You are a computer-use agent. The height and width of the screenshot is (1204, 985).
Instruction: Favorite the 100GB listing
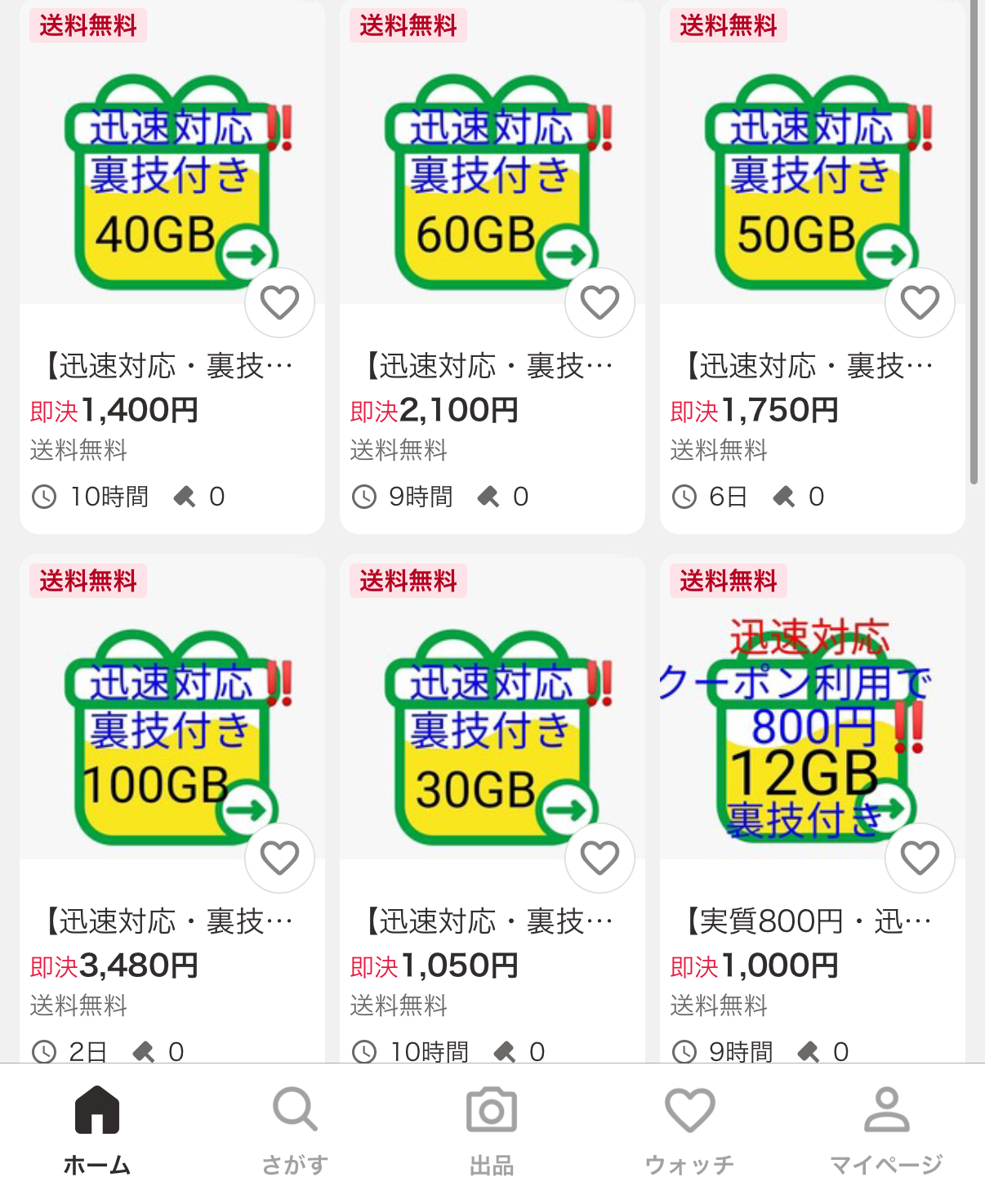click(279, 858)
